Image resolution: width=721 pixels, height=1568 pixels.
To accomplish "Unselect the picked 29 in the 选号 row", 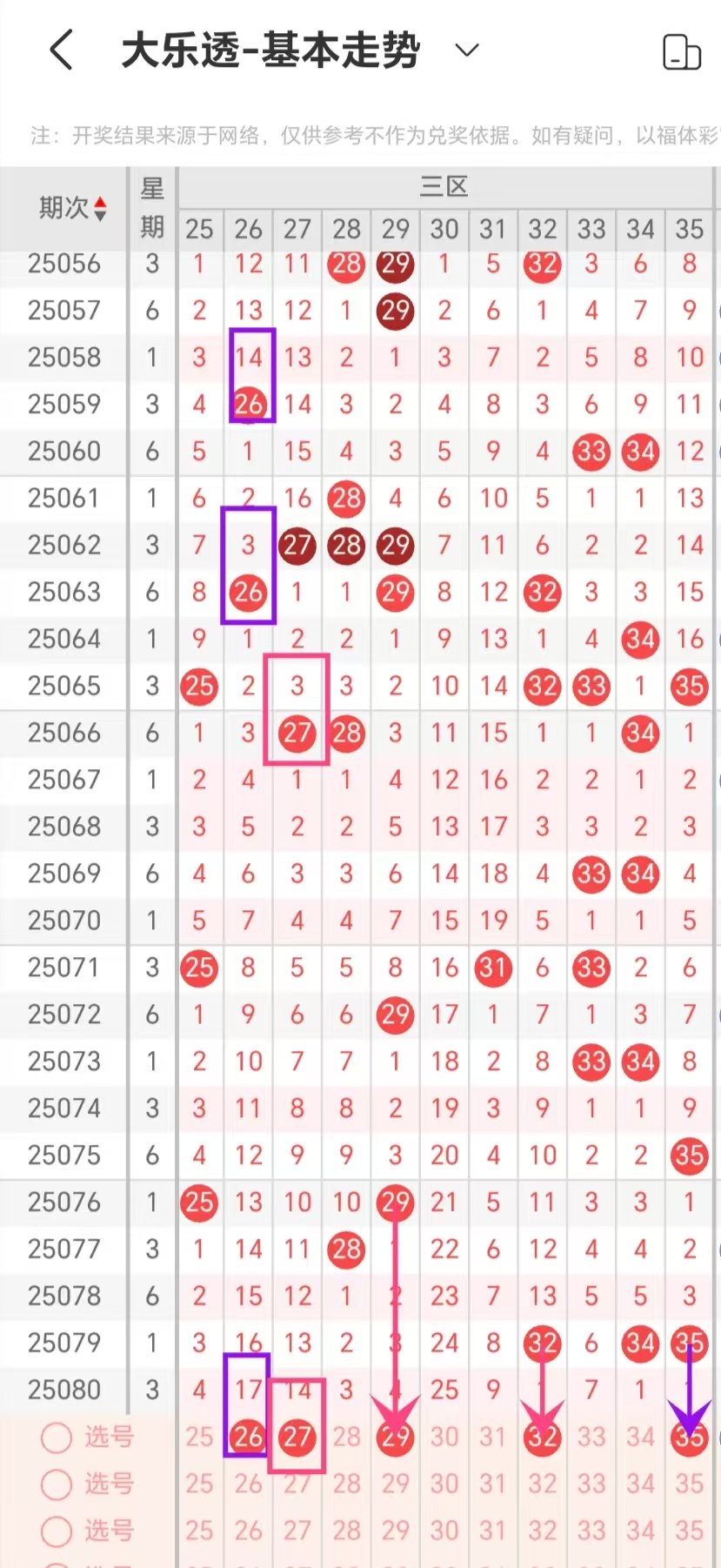I will point(395,1437).
